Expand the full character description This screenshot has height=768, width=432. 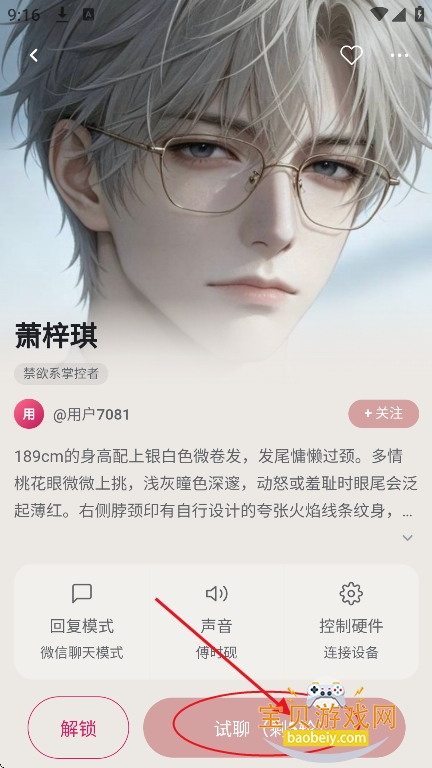point(407,538)
